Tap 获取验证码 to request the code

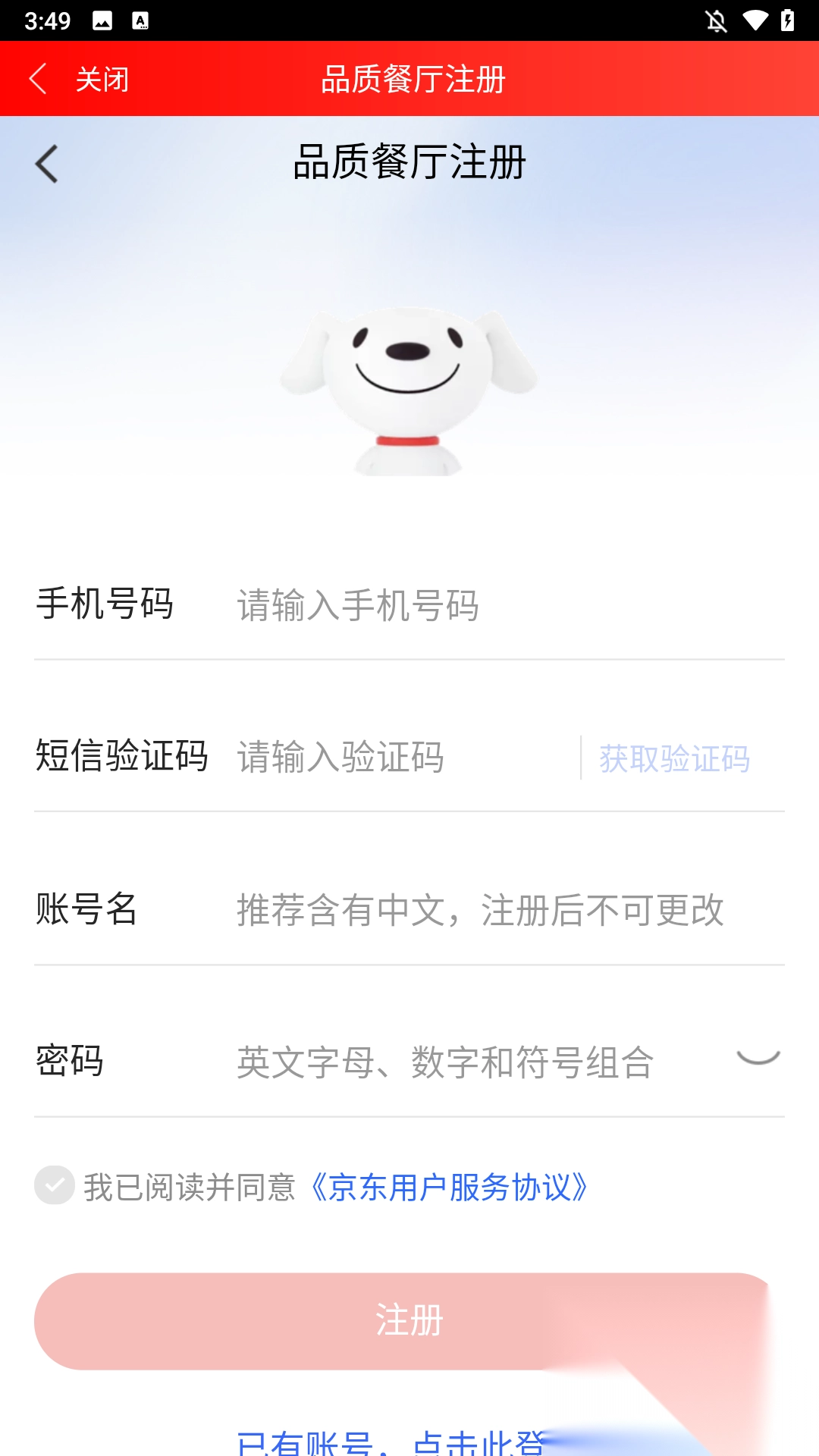coord(674,758)
